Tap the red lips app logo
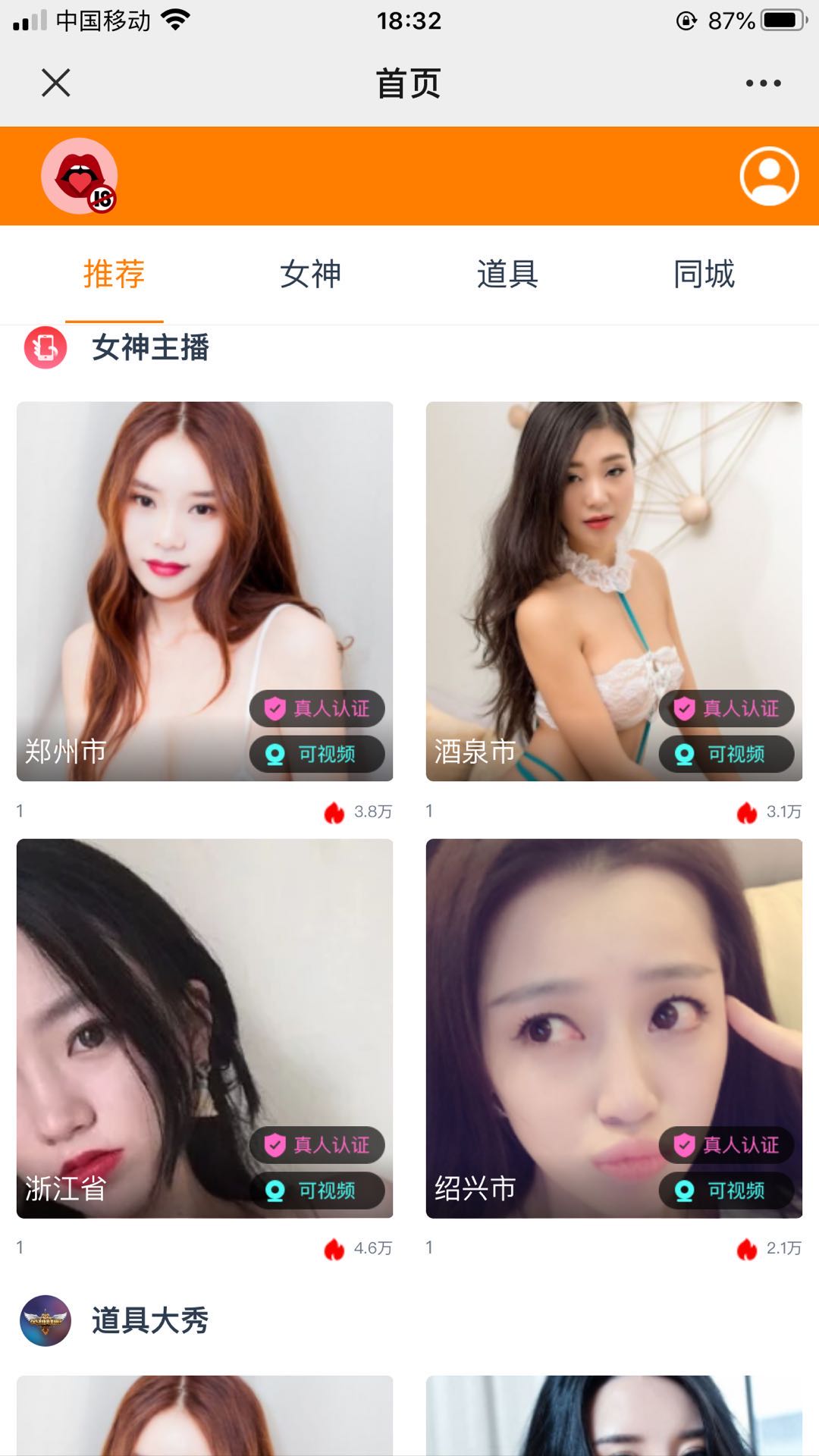Image resolution: width=819 pixels, height=1456 pixels. pos(80,176)
